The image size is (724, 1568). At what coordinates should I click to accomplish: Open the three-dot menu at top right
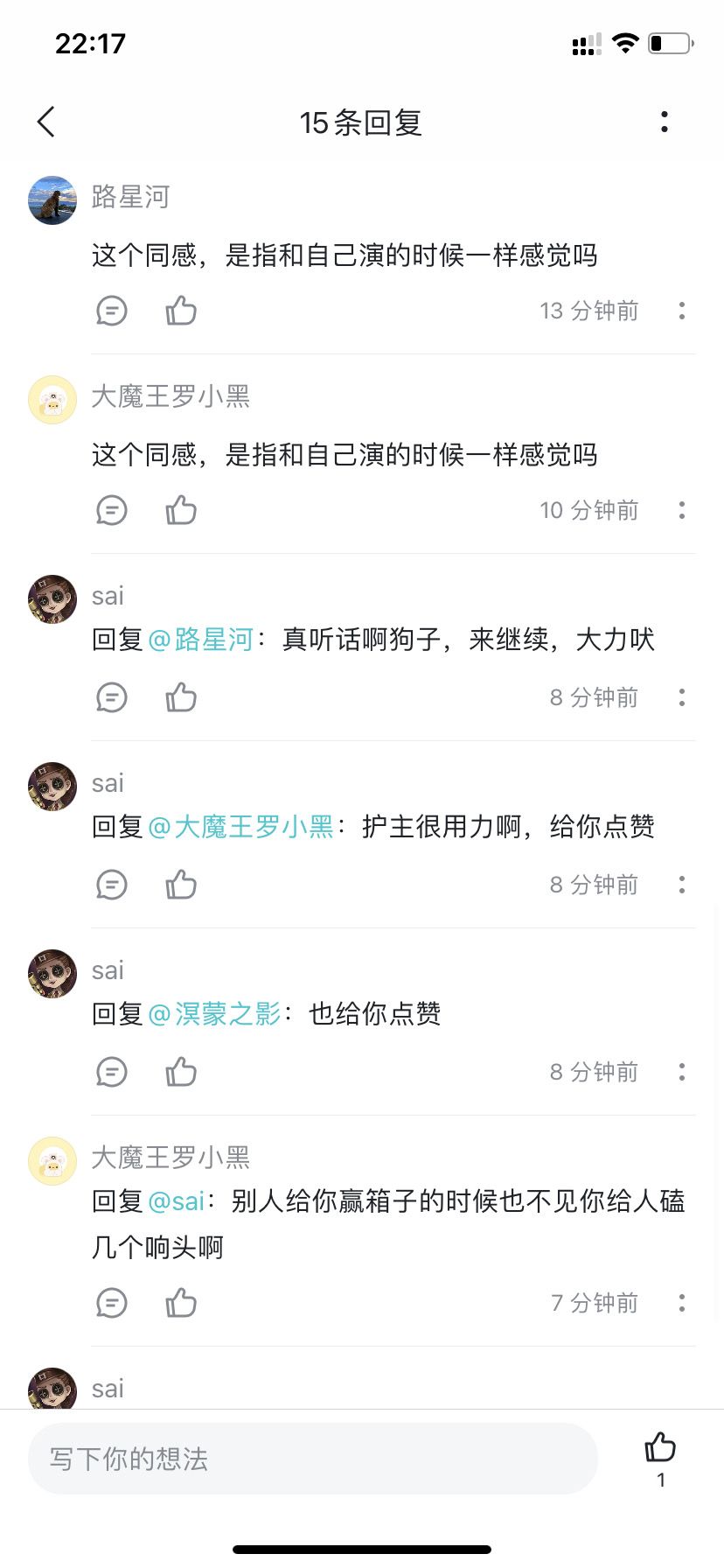click(665, 122)
